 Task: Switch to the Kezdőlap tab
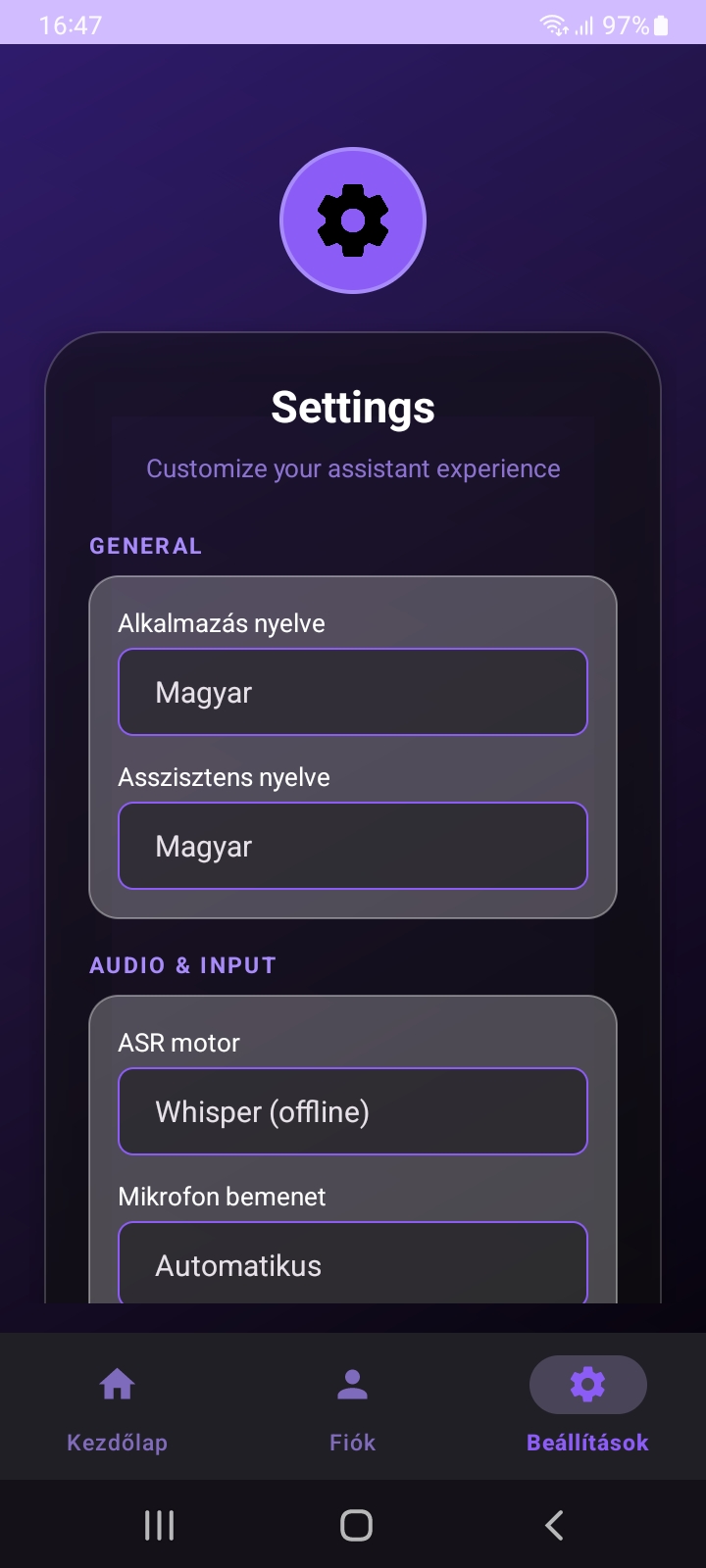coord(118,1405)
